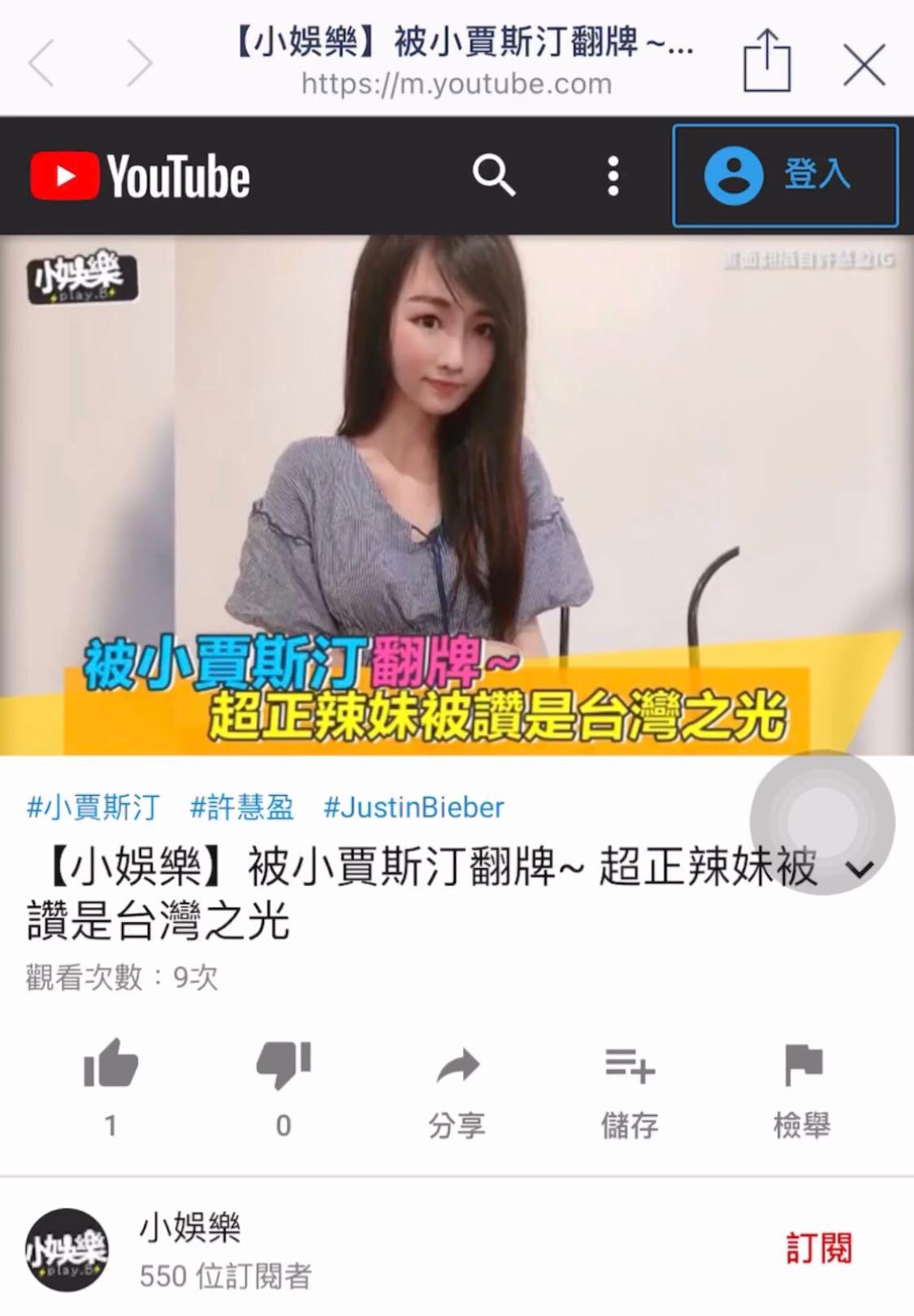Open YouTube search
The width and height of the screenshot is (914, 1316).
coord(493,176)
